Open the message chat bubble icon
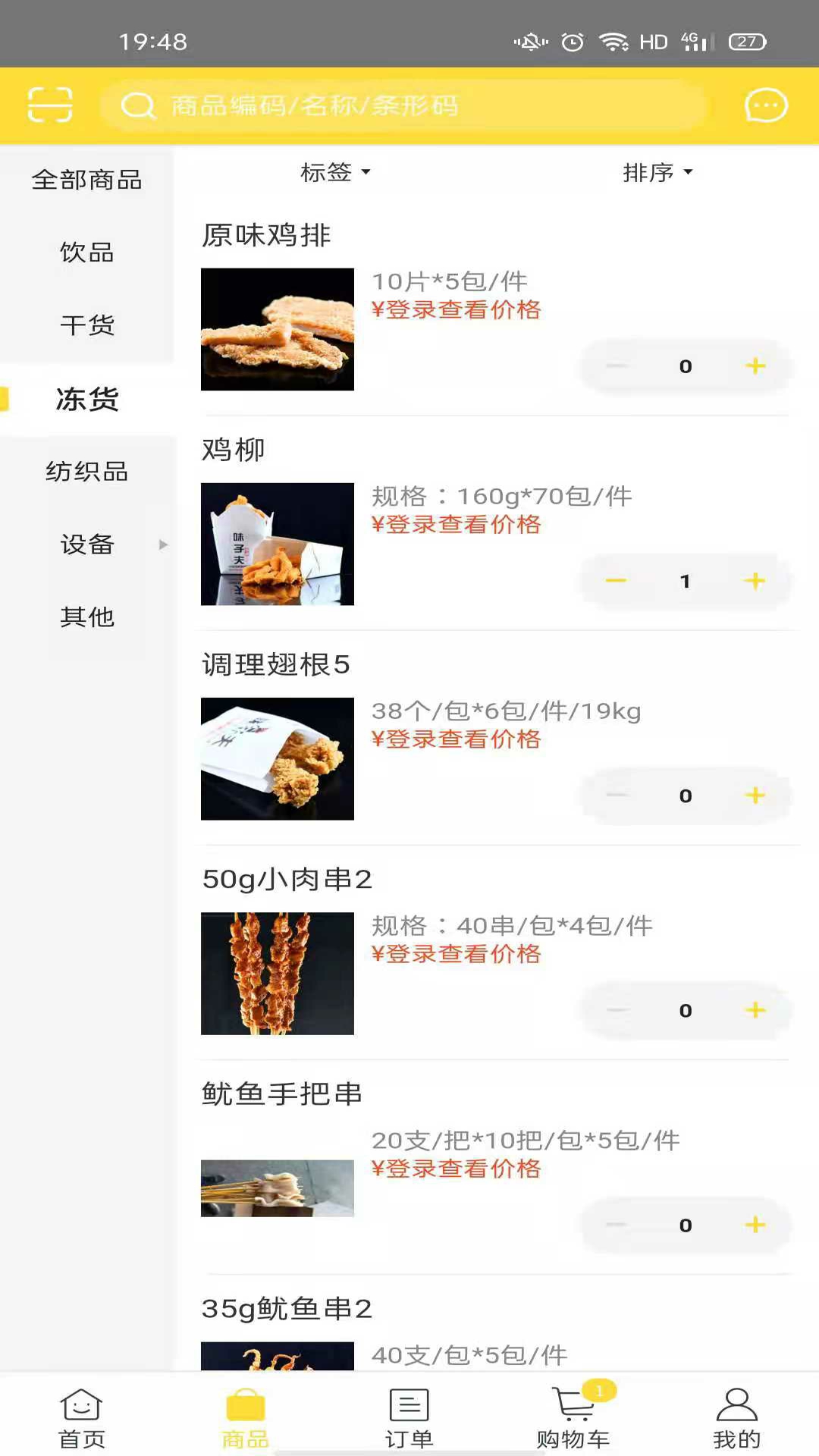Screen dimensions: 819x1456 (x=766, y=106)
